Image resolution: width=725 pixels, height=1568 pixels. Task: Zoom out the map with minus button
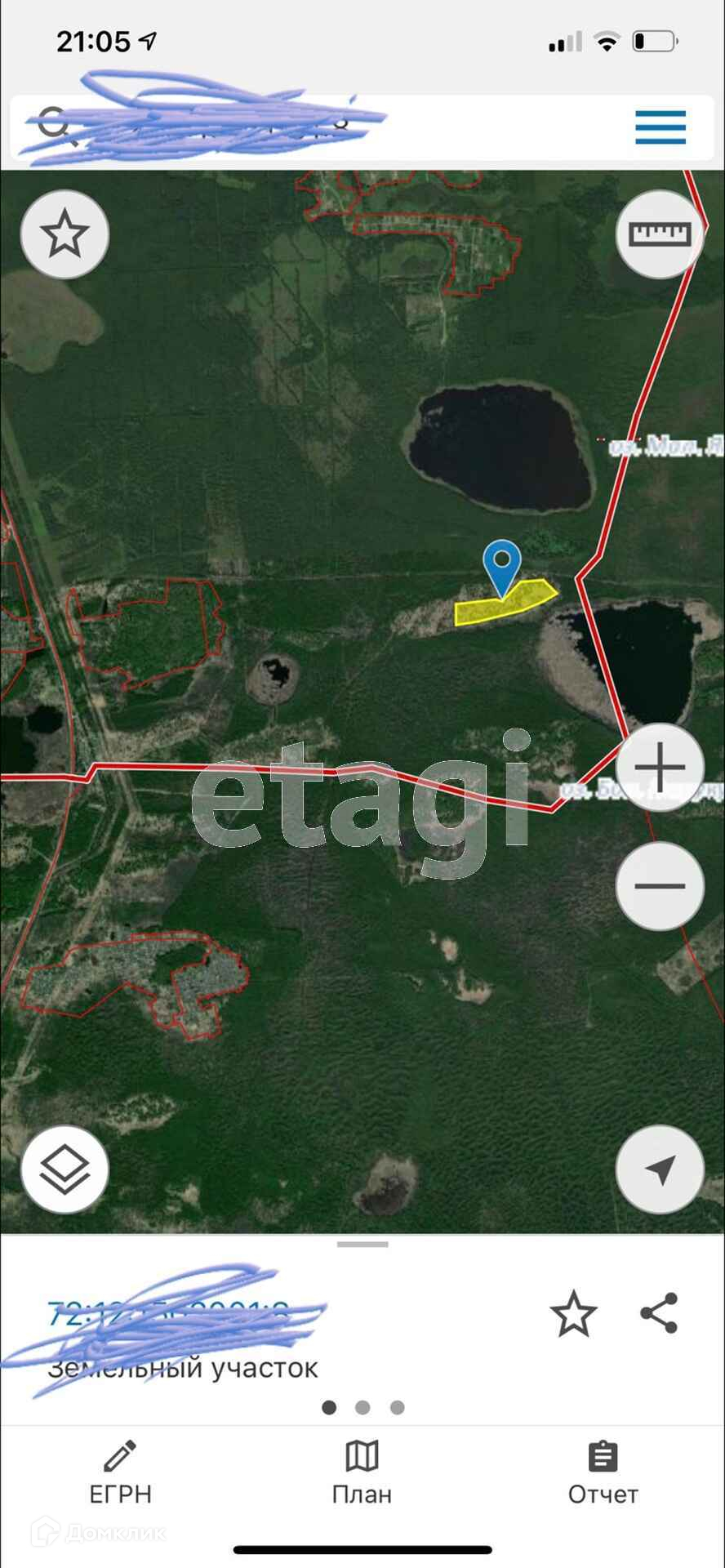coord(660,886)
